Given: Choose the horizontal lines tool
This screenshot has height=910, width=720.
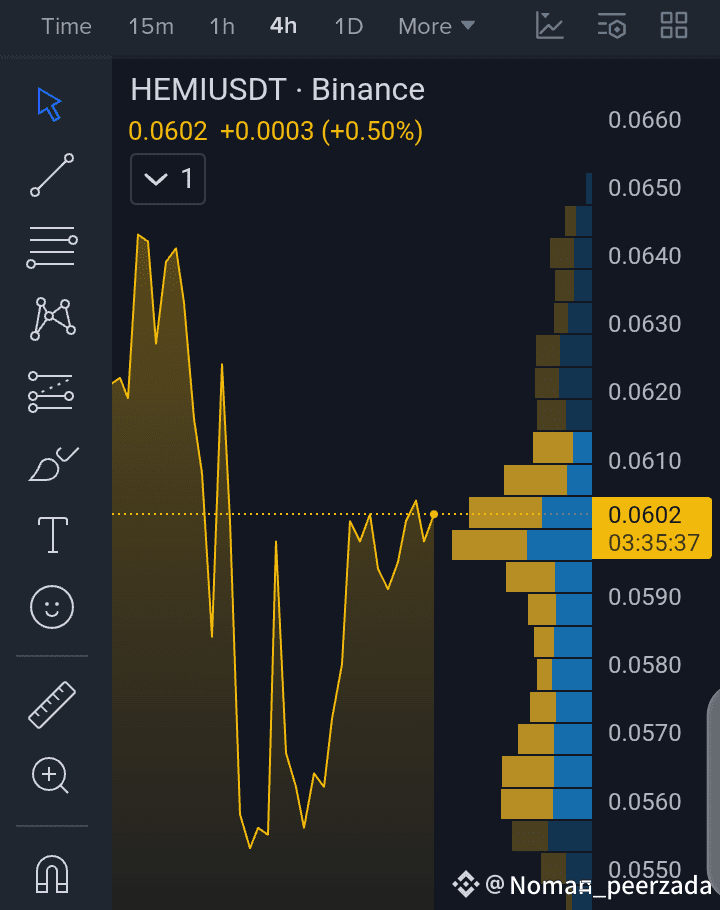Looking at the screenshot, I should 52,247.
